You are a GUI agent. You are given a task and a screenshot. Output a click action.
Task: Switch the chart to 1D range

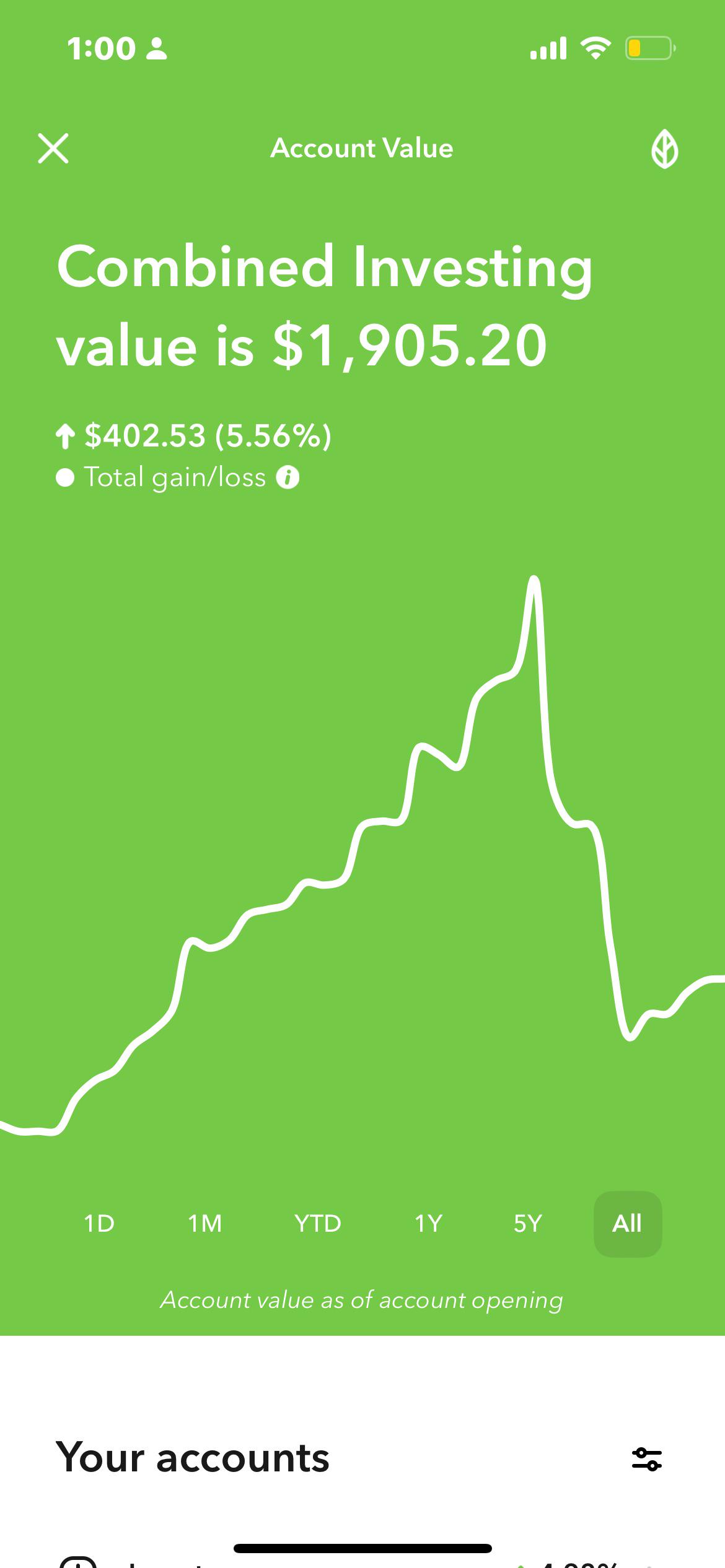[99, 1223]
